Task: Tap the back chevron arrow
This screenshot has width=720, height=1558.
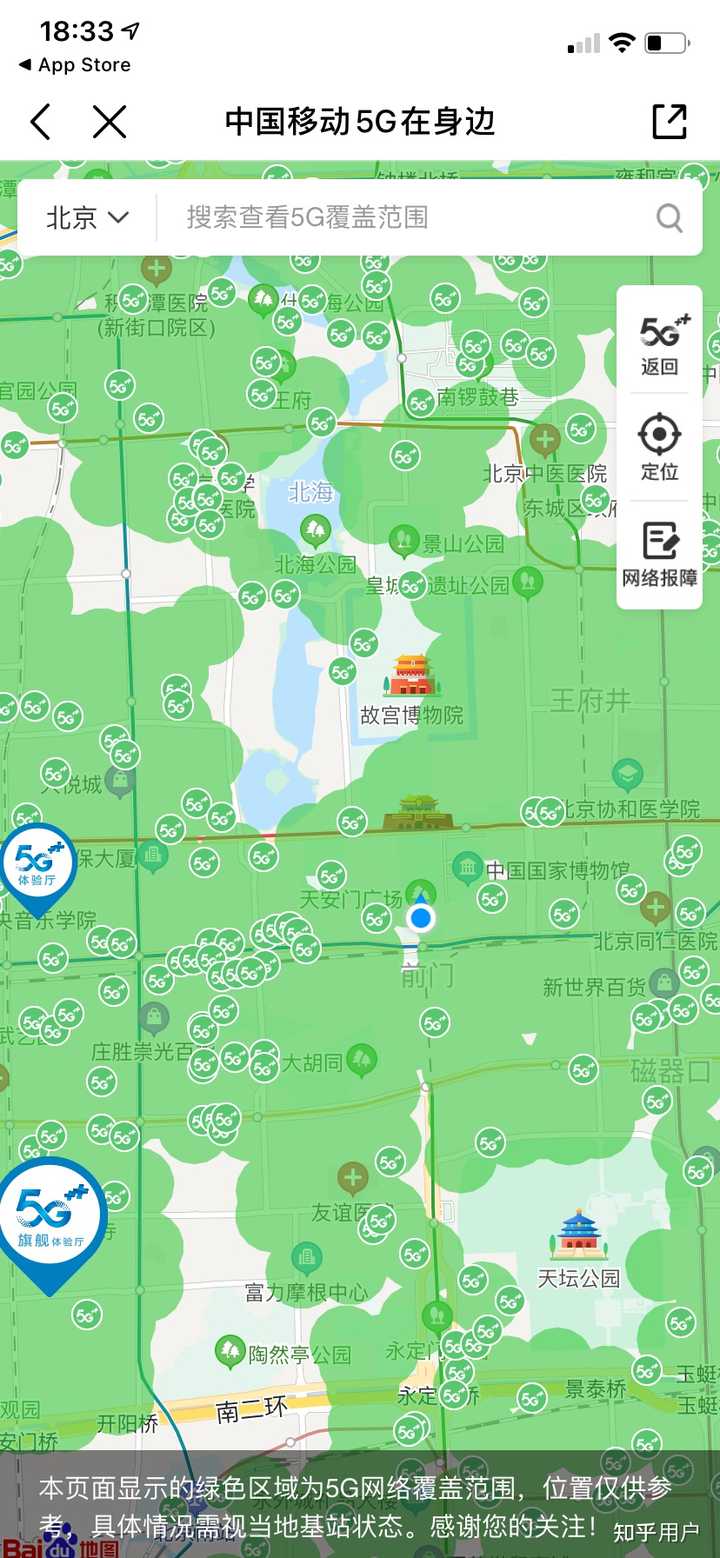Action: click(39, 121)
